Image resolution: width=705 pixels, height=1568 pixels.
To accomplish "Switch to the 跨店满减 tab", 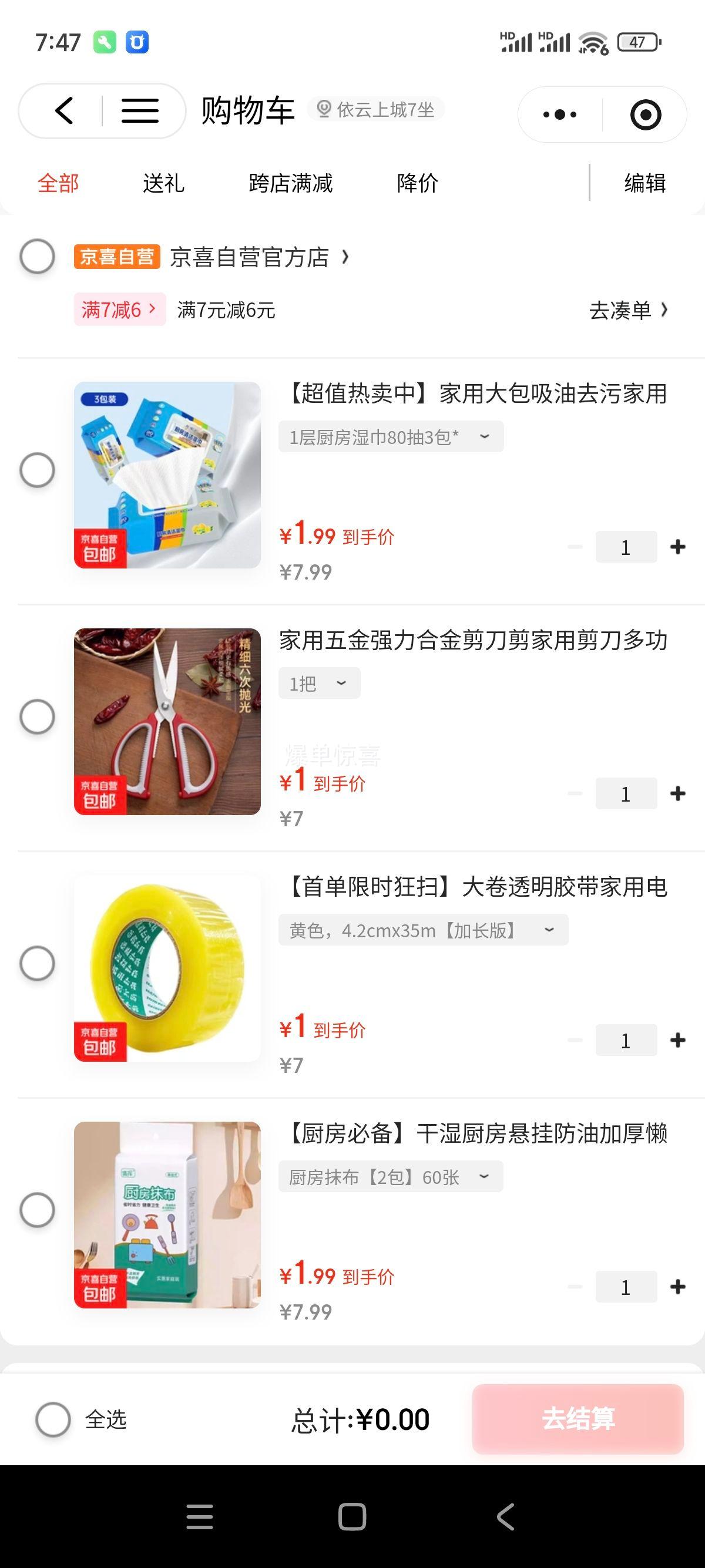I will 290,183.
